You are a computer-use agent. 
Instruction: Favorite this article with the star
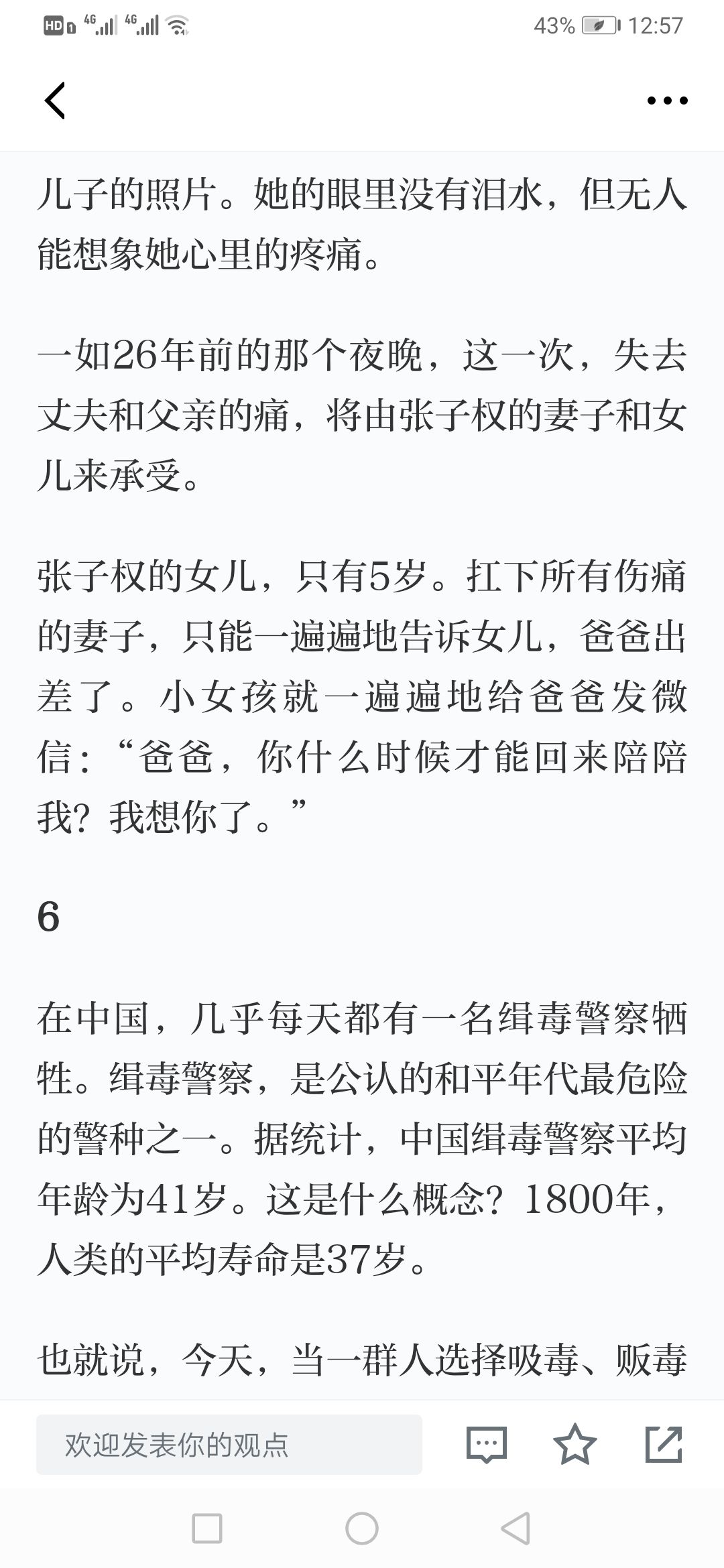coord(575,1444)
